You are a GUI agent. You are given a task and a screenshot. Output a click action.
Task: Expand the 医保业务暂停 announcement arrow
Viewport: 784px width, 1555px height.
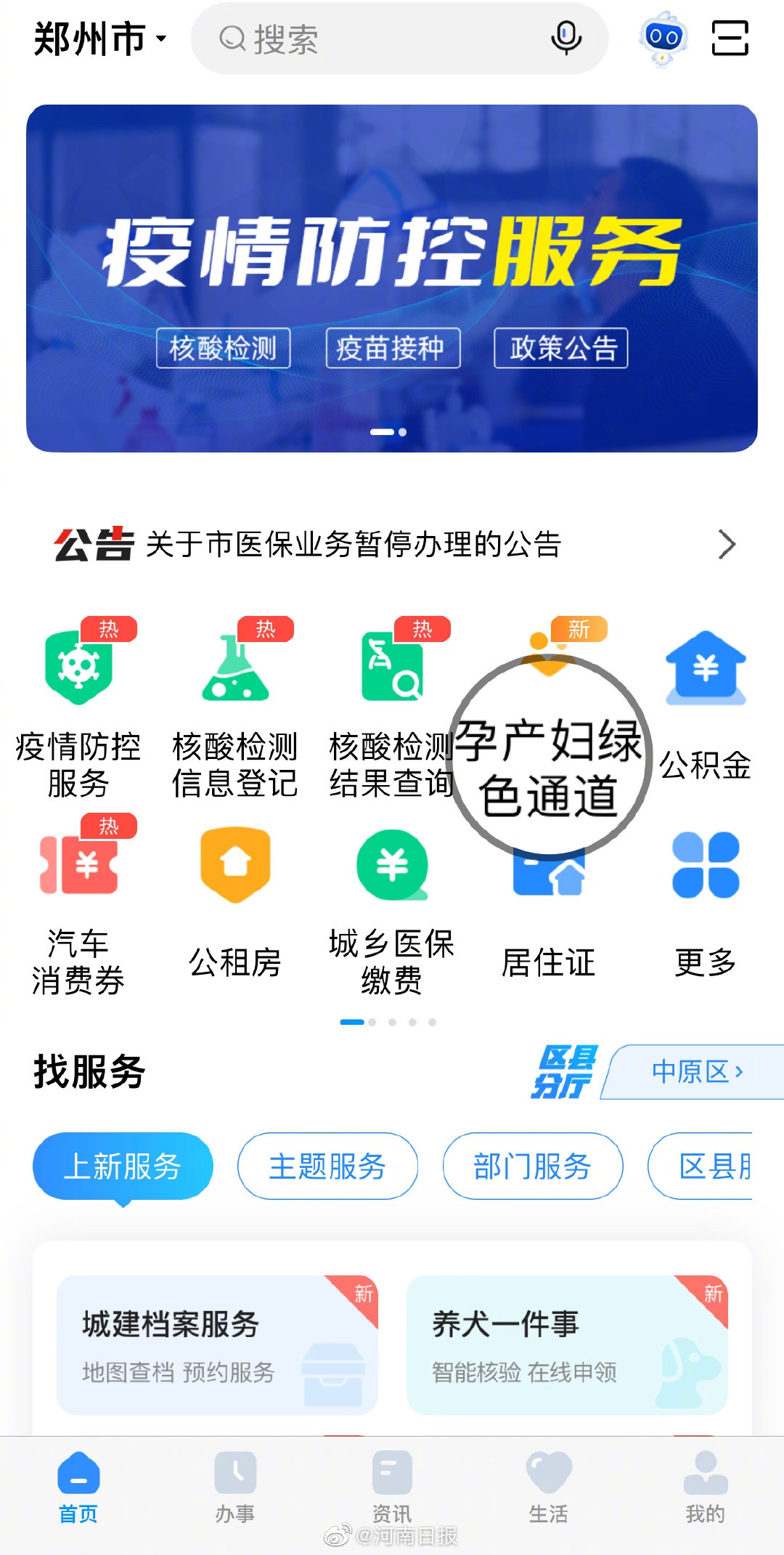[726, 545]
